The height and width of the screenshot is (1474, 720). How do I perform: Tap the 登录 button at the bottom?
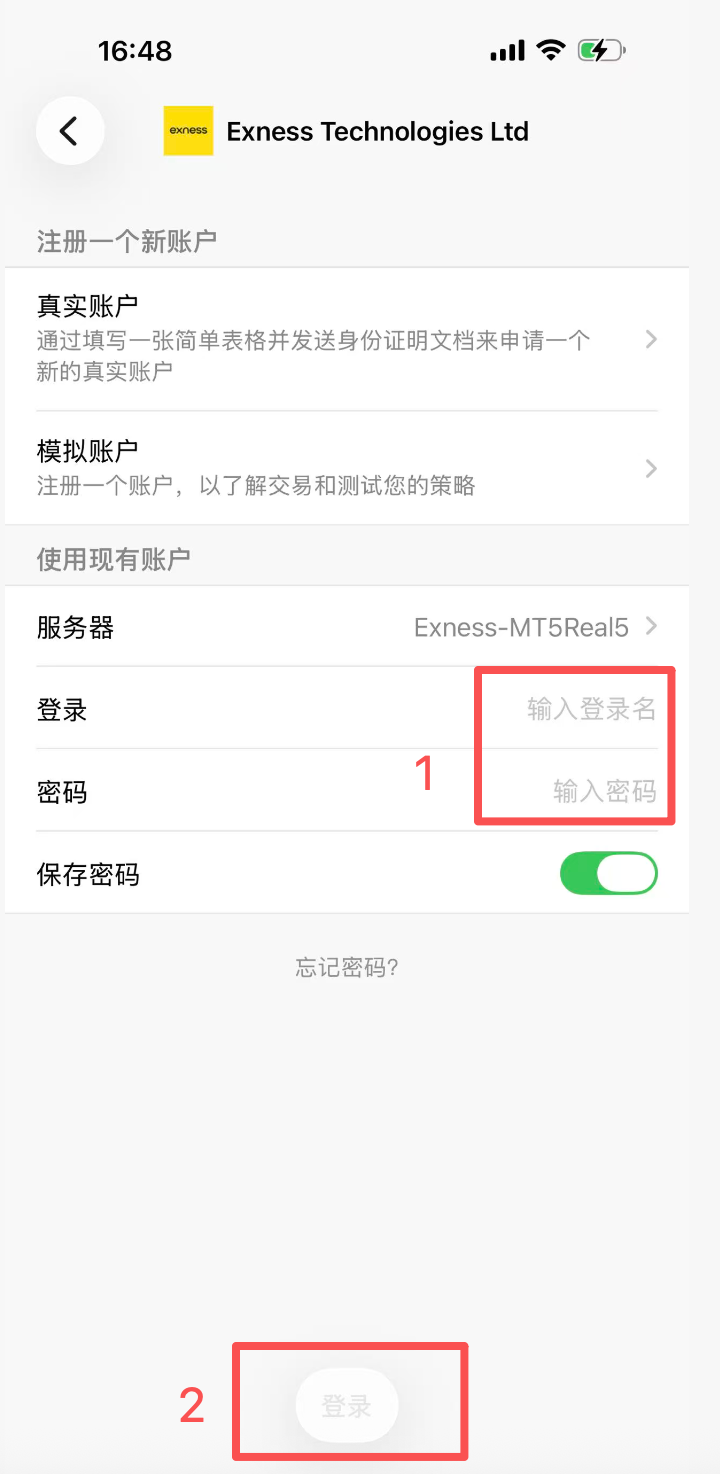347,1405
